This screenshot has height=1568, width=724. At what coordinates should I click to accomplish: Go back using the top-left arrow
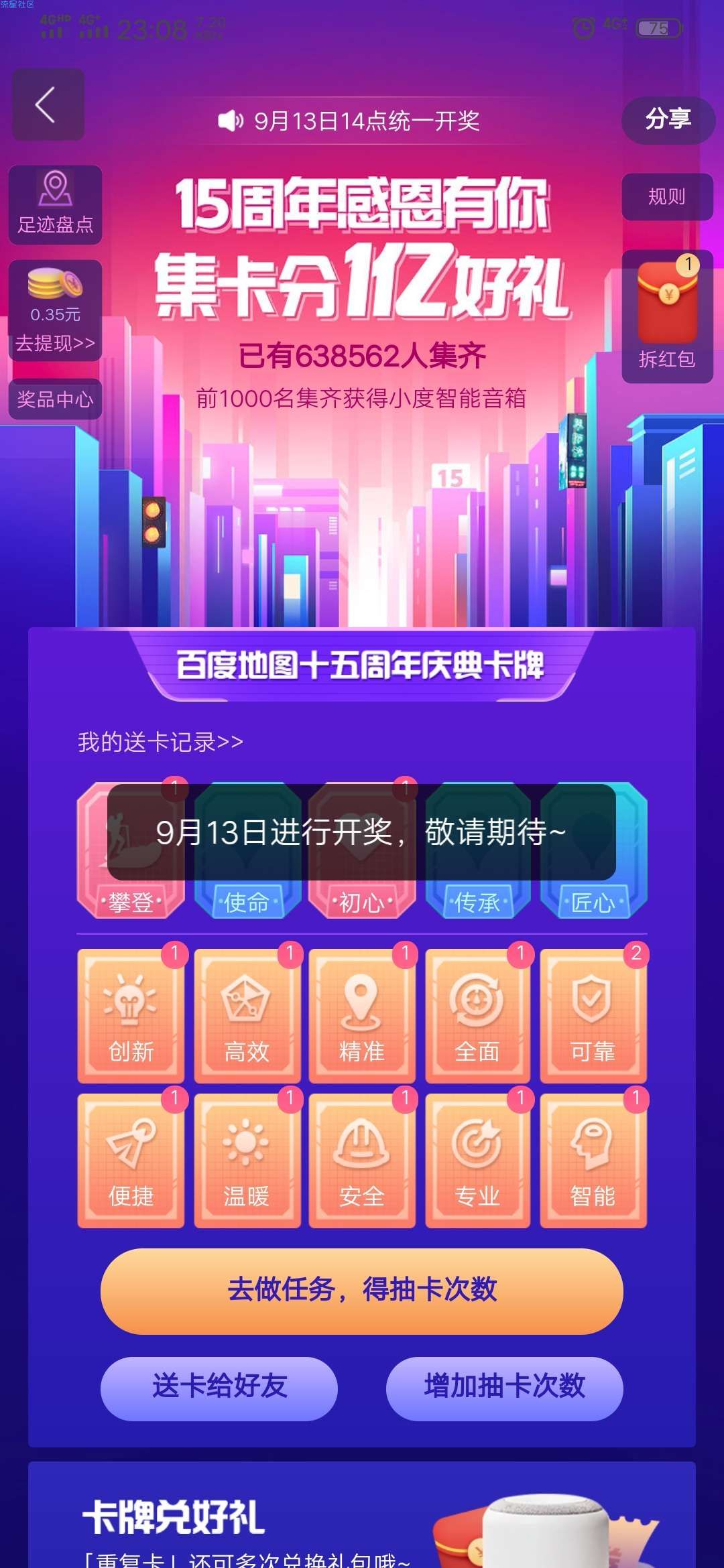(48, 105)
